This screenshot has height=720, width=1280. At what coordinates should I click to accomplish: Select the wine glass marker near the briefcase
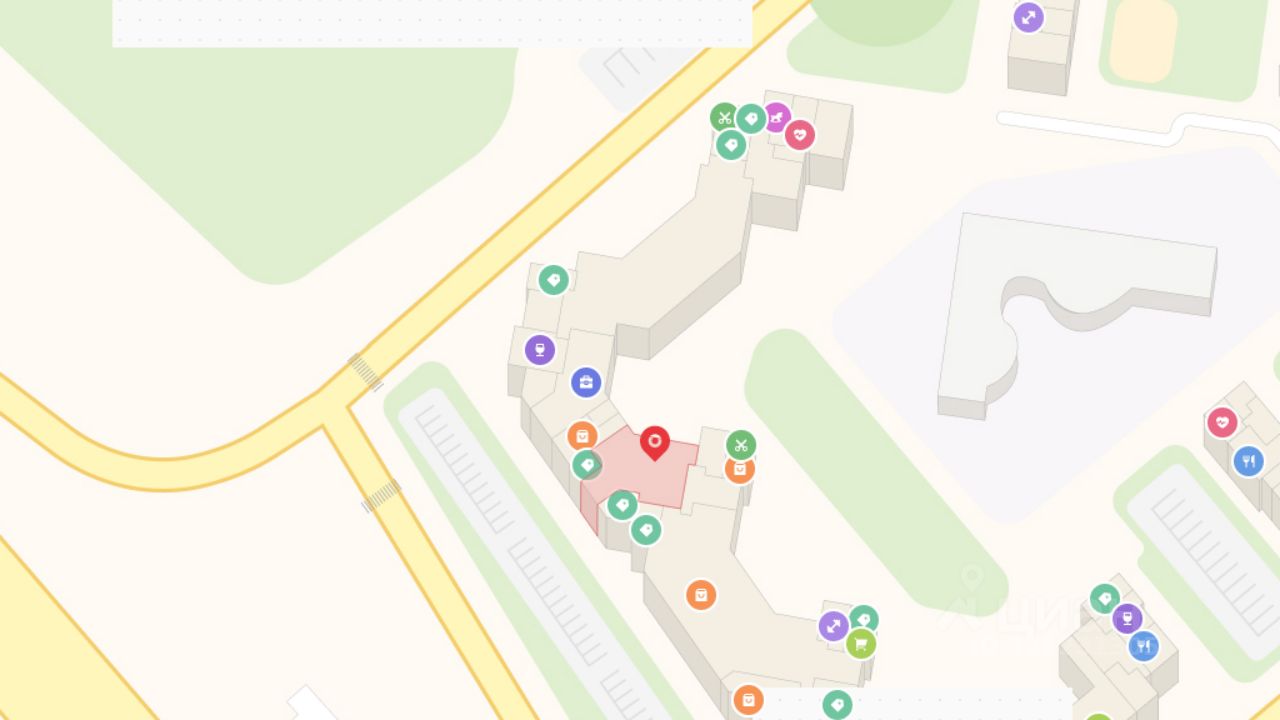click(x=540, y=350)
